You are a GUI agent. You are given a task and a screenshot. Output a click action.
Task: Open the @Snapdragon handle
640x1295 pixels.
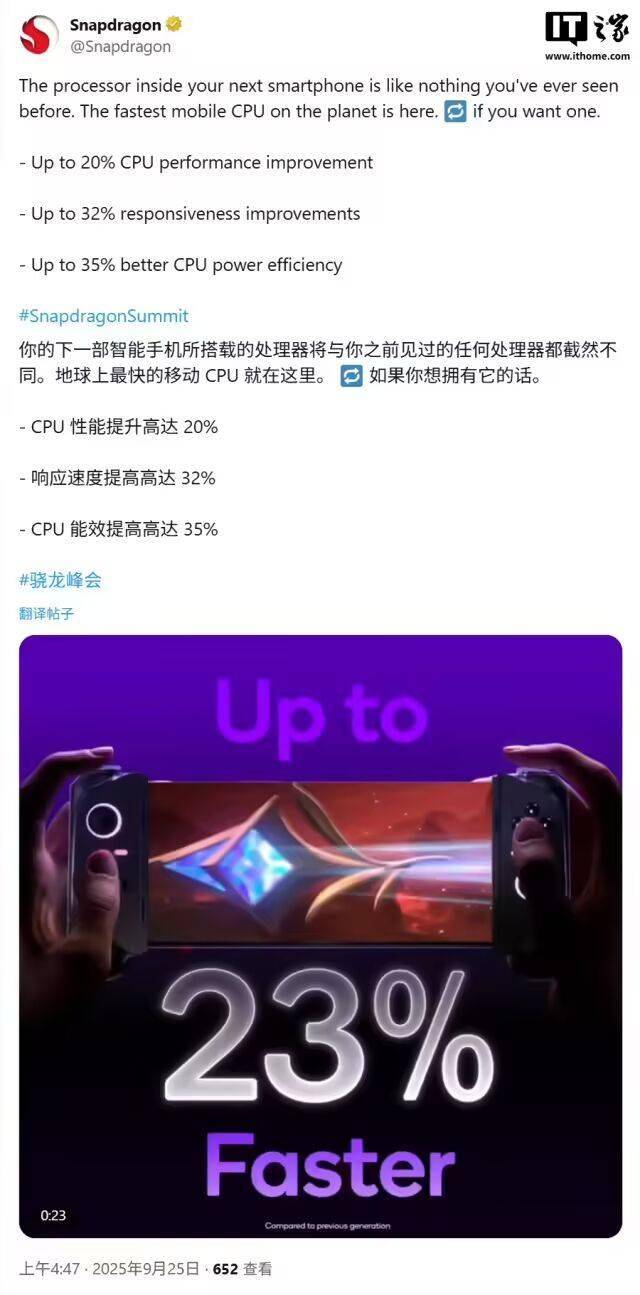(x=120, y=47)
